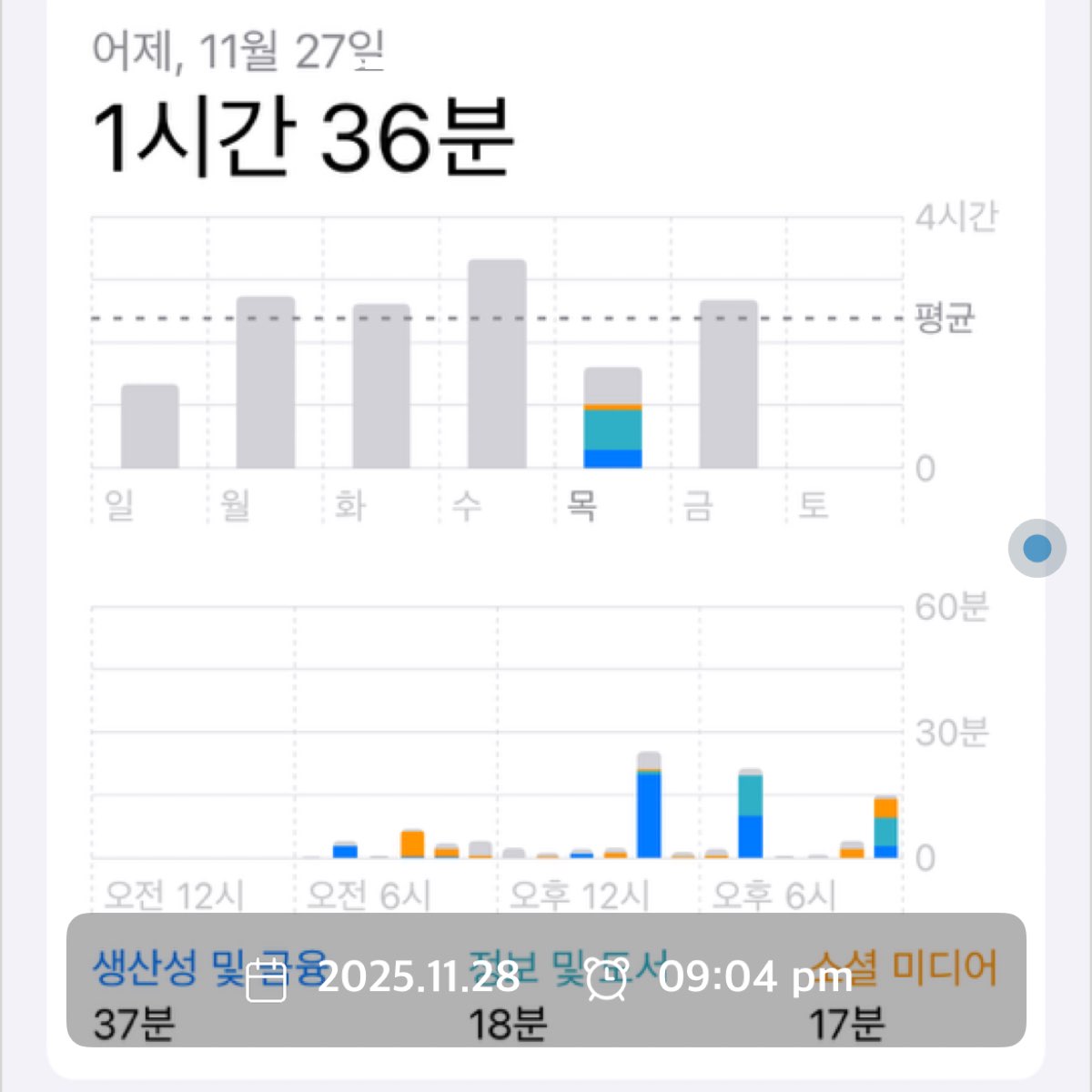Select Friday's usage bar in weekly chart
1092x1092 pixels.
click(728, 384)
